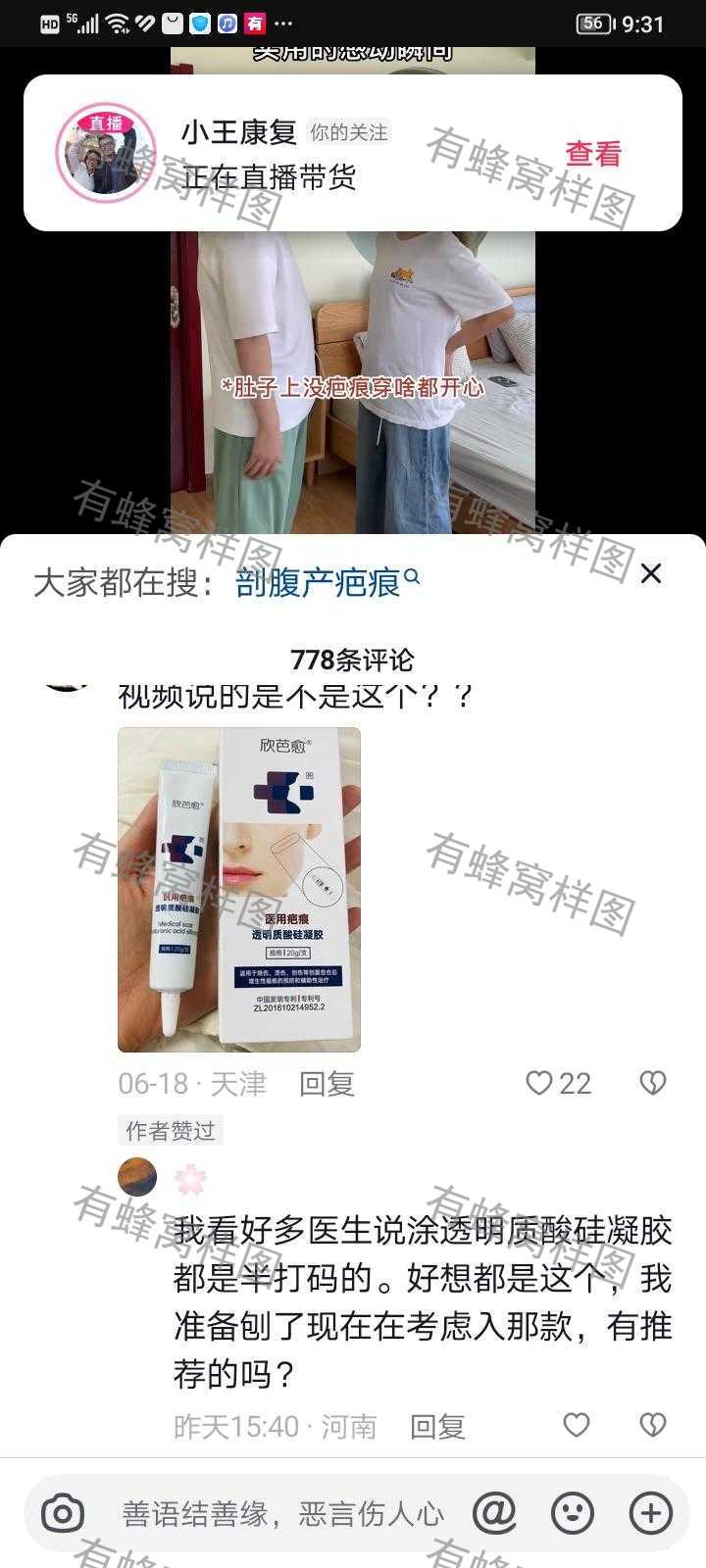706x1568 pixels.
Task: Dislike the 06-18 天津 comment
Action: 653,1083
